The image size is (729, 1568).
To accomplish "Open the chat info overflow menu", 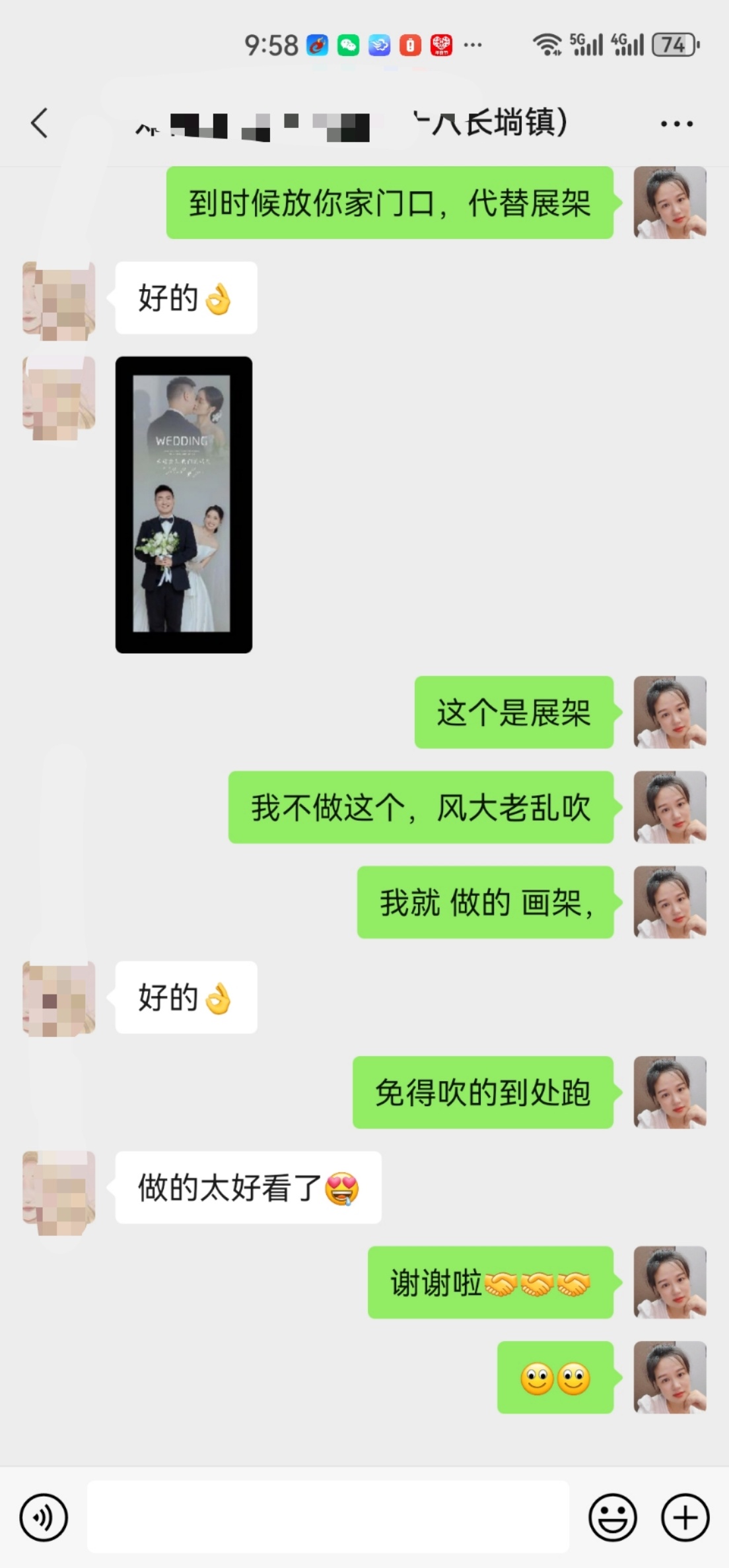I will pyautogui.click(x=677, y=123).
